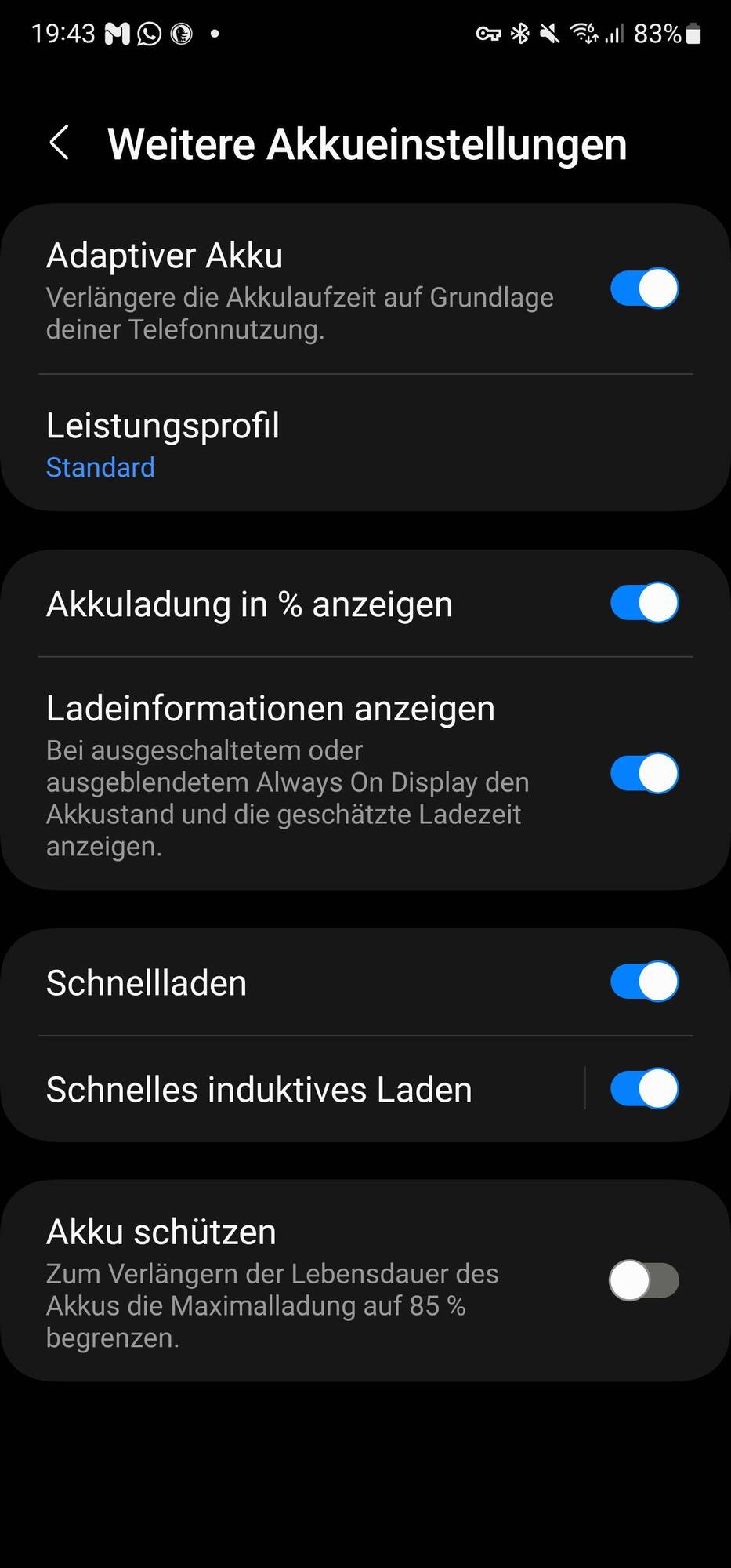Turn off the Schnelles induktives Laden switch
The height and width of the screenshot is (1568, 731).
click(x=644, y=1088)
